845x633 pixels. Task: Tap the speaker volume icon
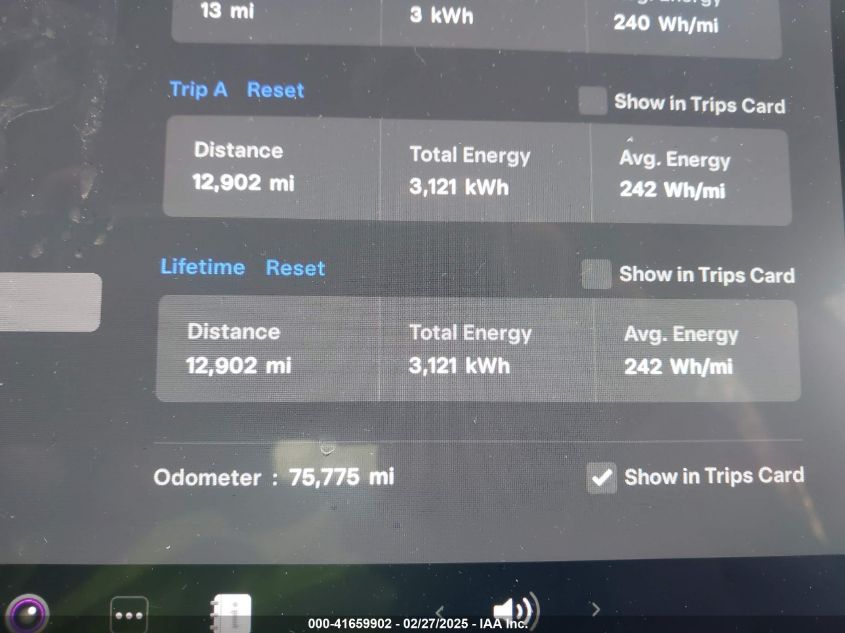tap(515, 610)
